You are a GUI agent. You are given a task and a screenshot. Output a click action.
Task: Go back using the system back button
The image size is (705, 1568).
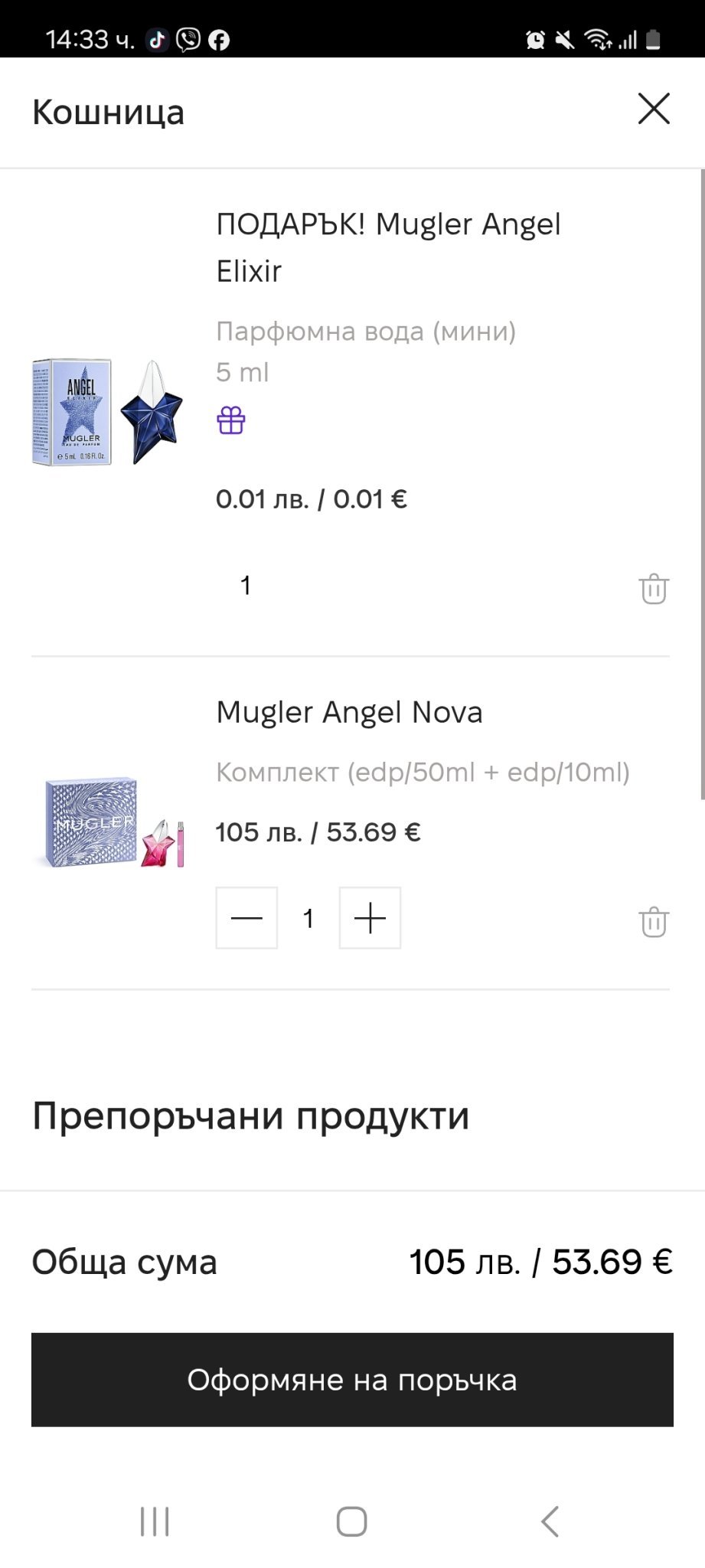click(x=550, y=1521)
